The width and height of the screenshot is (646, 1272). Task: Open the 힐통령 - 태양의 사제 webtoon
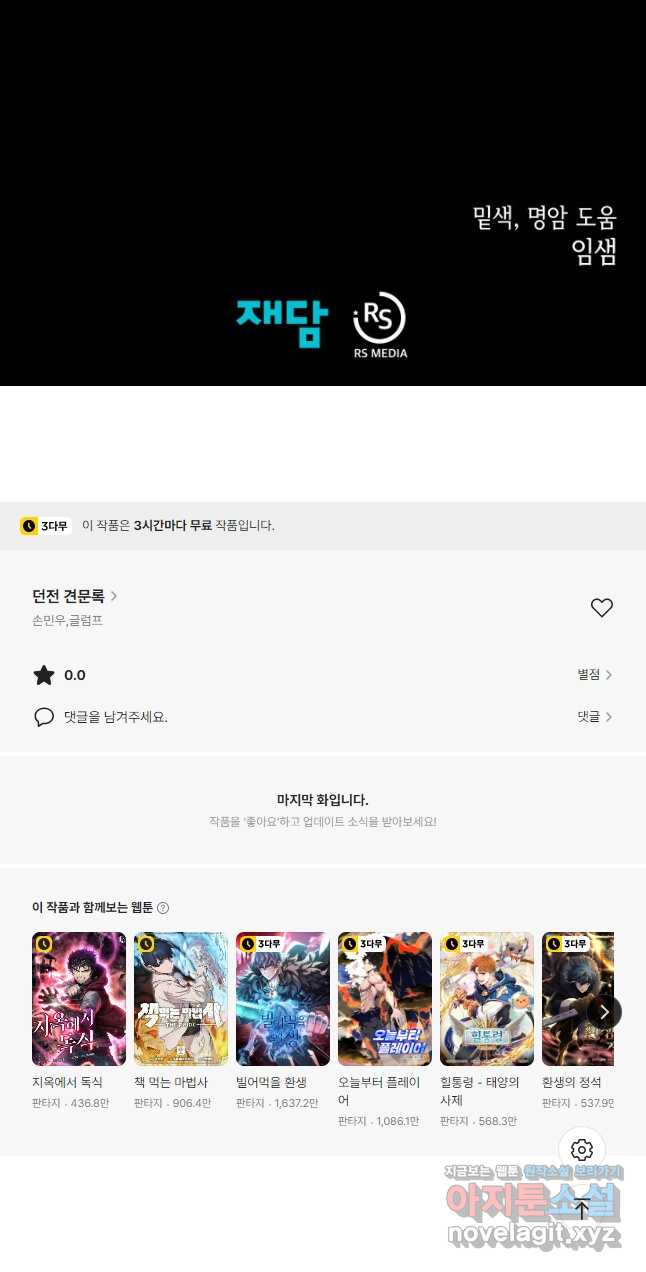487,999
